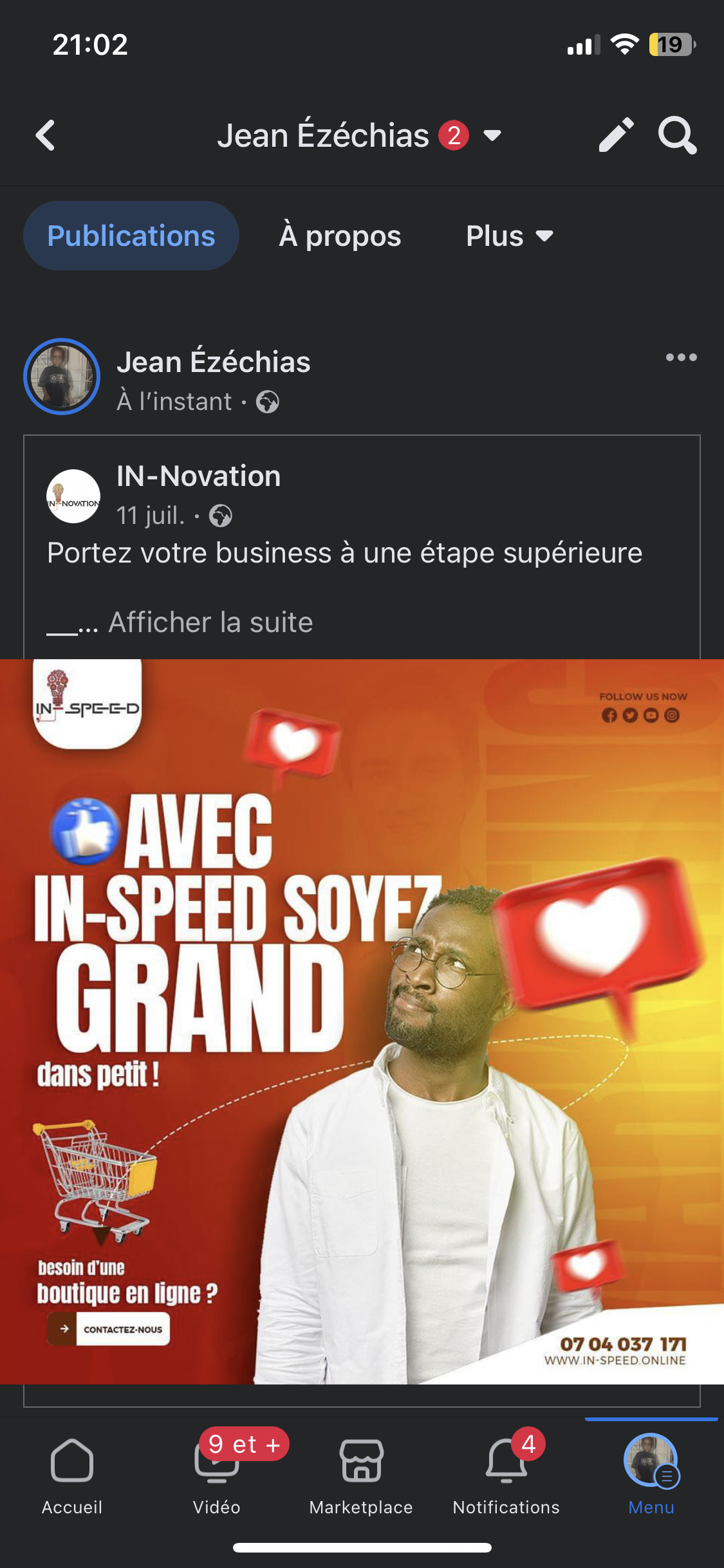Select the Publications tab
Viewport: 724px width, 1568px height.
(x=131, y=236)
